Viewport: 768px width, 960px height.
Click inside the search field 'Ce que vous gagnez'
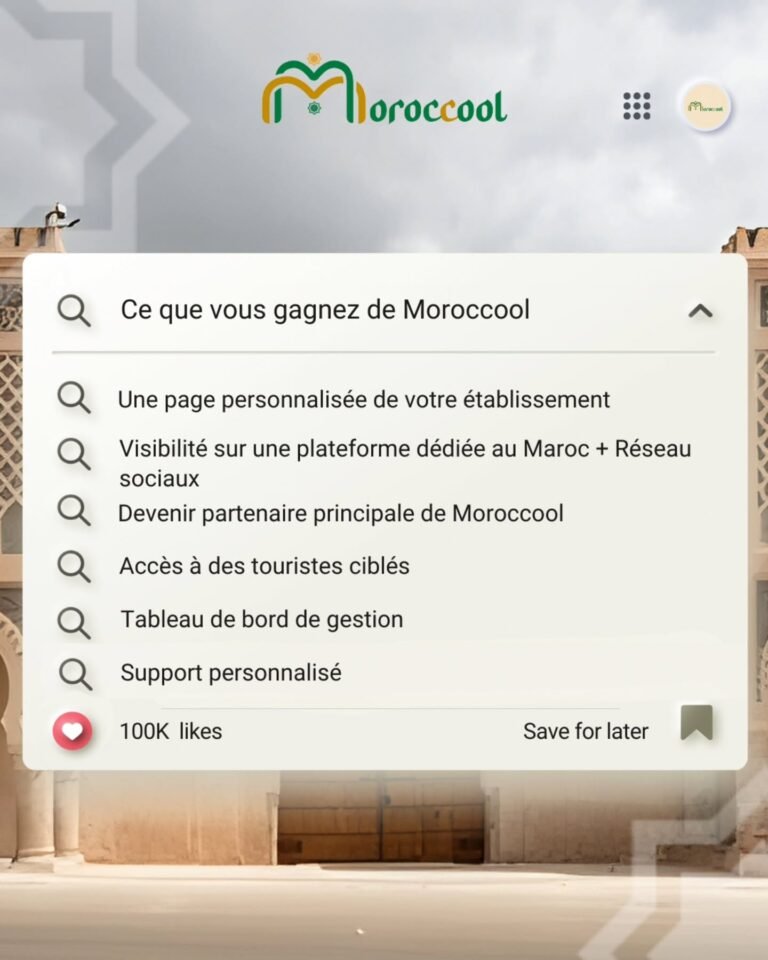pos(325,310)
